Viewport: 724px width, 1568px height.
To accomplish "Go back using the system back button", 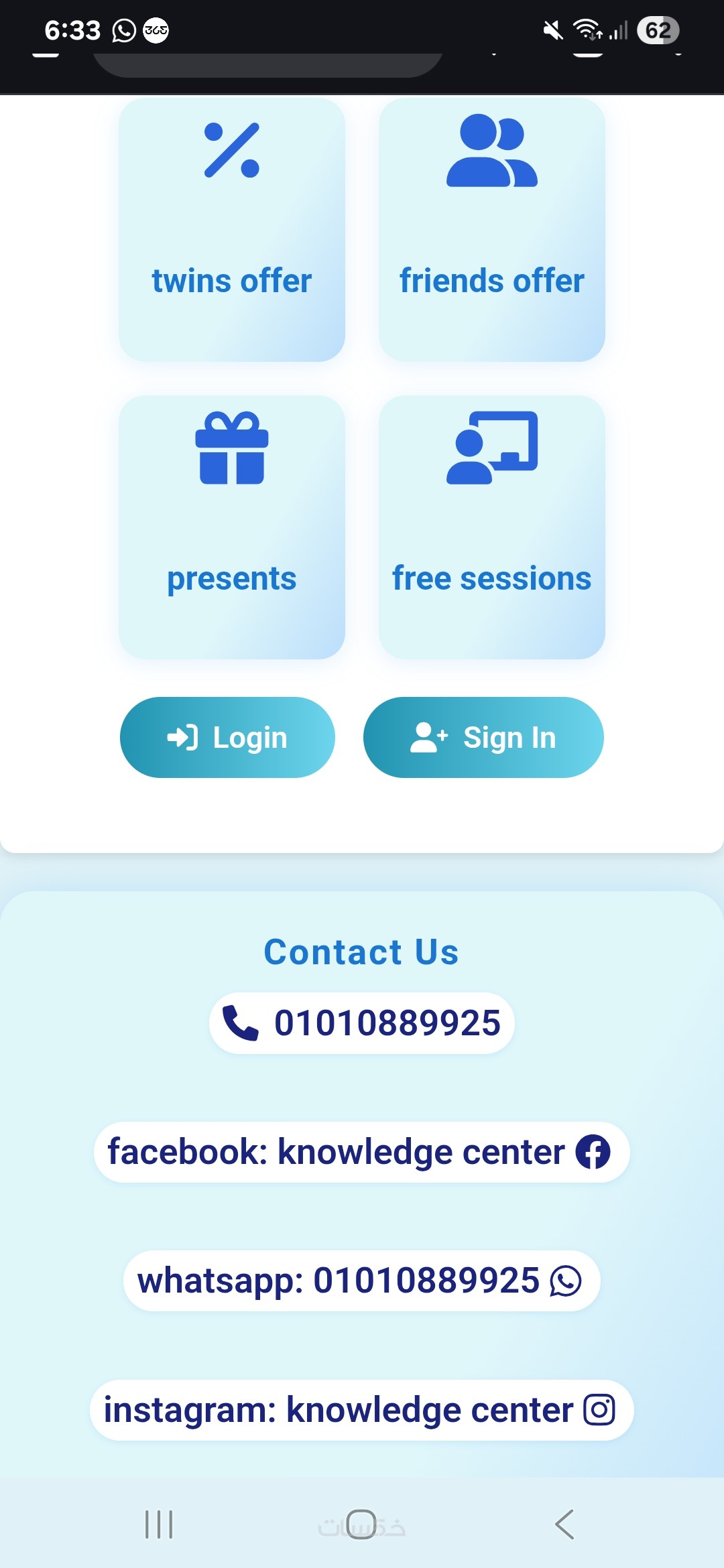I will pos(564,1524).
